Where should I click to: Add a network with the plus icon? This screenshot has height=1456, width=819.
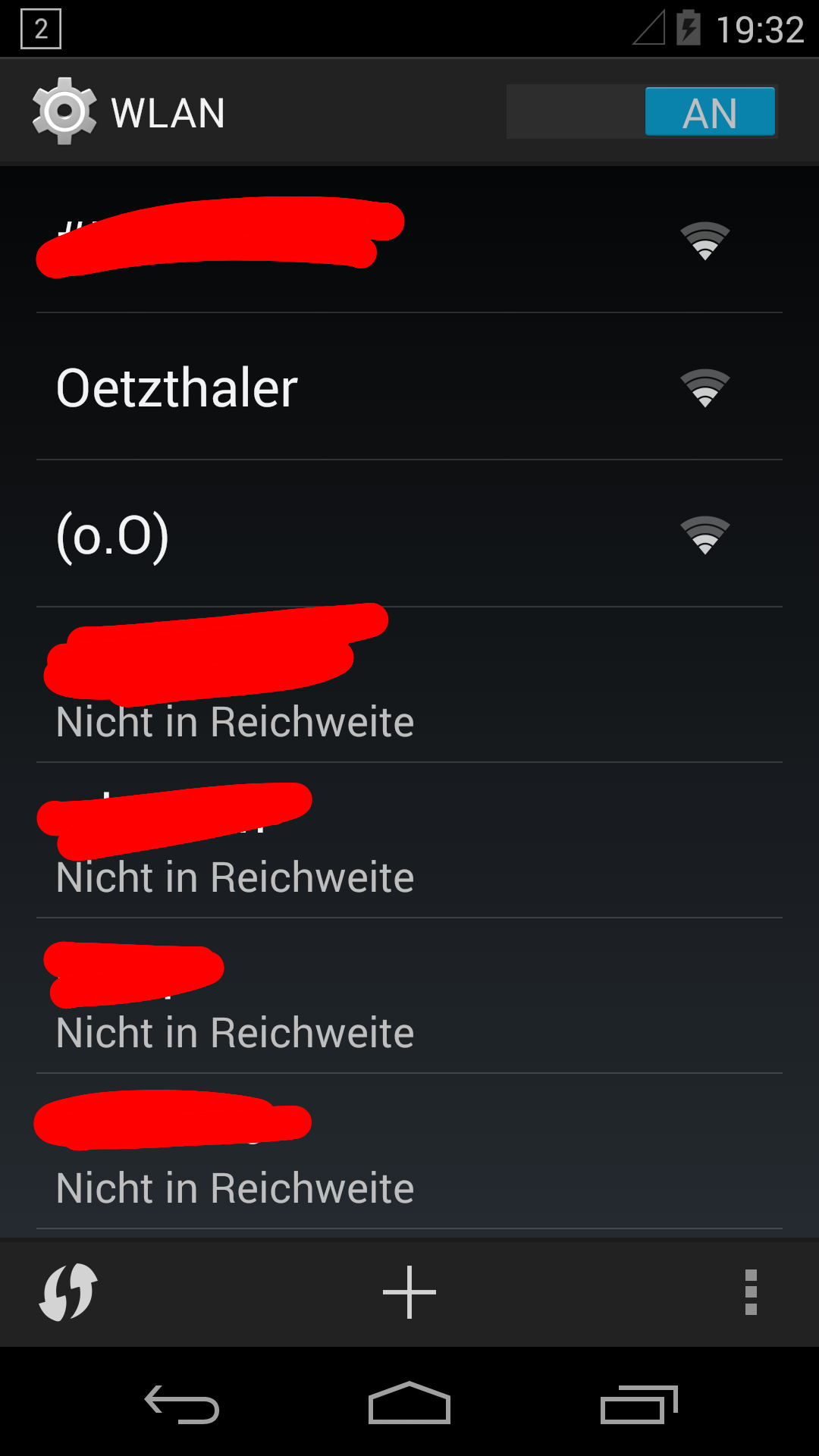click(409, 1291)
